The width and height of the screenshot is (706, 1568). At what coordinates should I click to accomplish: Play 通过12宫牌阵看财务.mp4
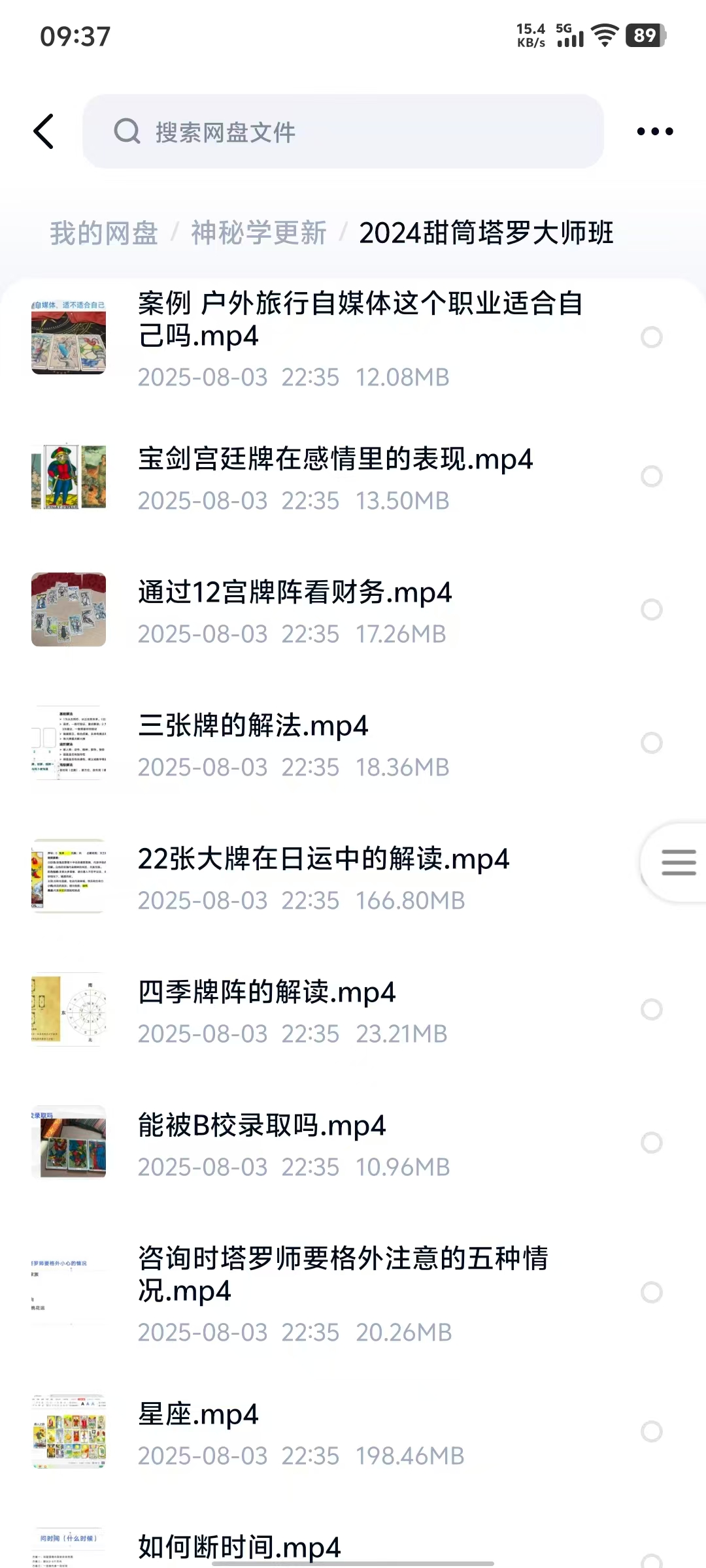tap(294, 593)
